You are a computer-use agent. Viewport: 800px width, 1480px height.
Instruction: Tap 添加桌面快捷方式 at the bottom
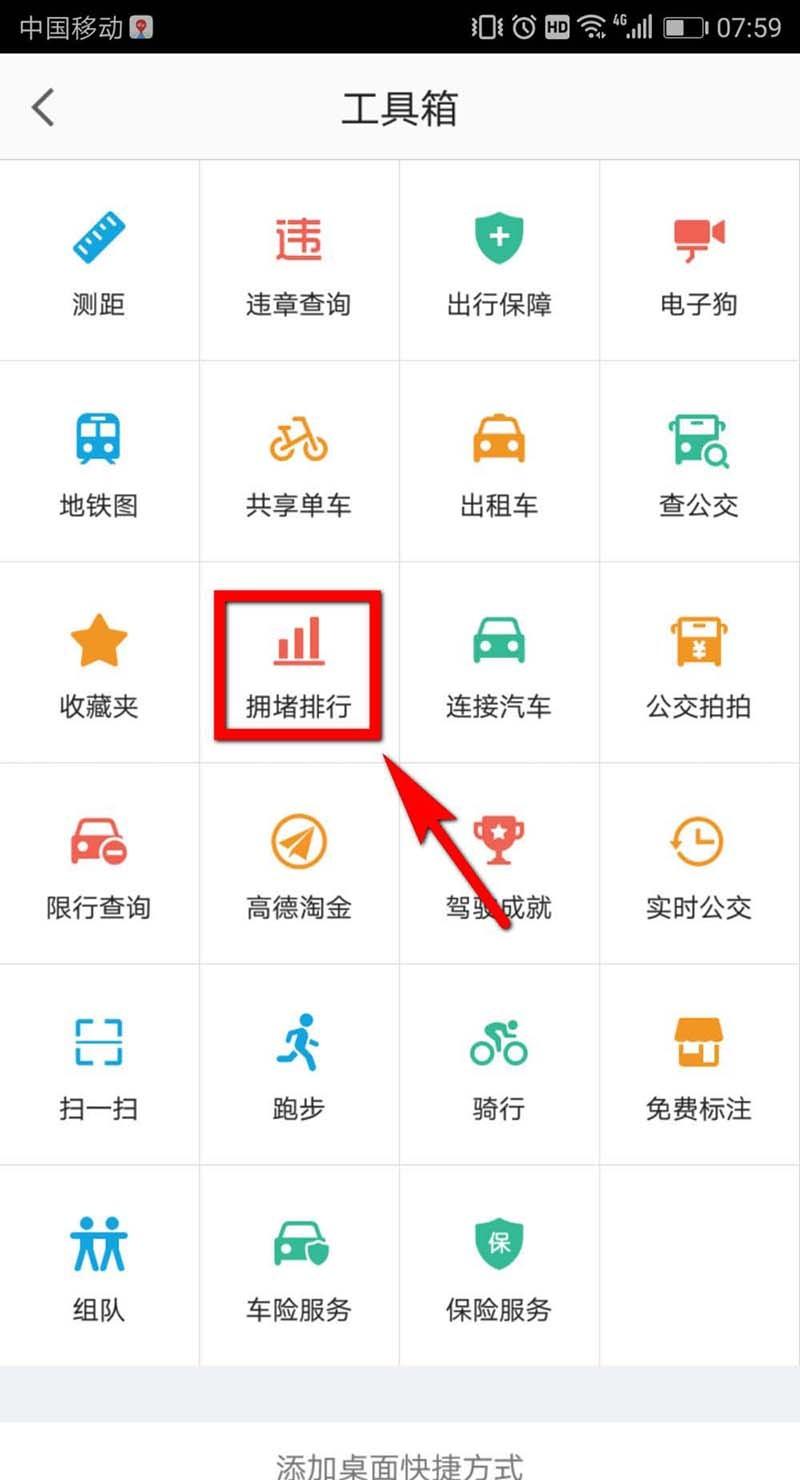coord(400,1466)
